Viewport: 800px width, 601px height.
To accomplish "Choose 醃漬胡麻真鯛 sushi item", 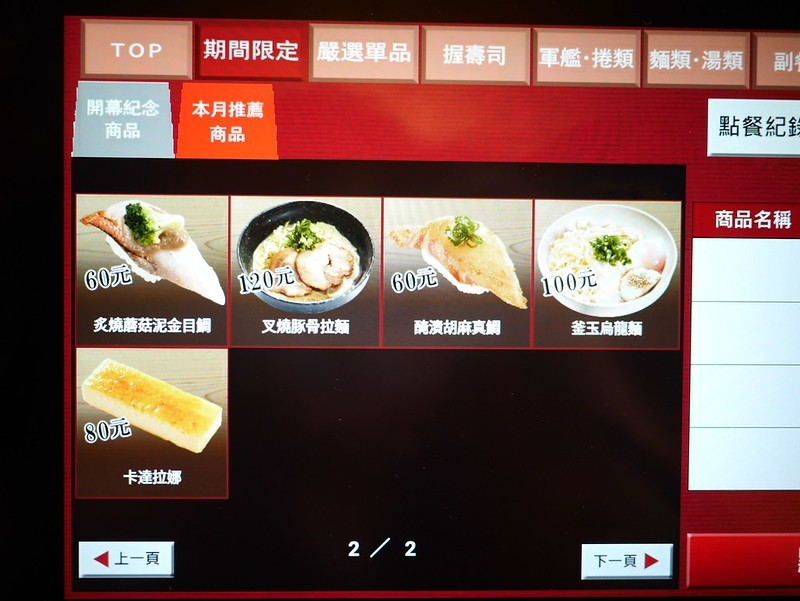I will coord(456,272).
